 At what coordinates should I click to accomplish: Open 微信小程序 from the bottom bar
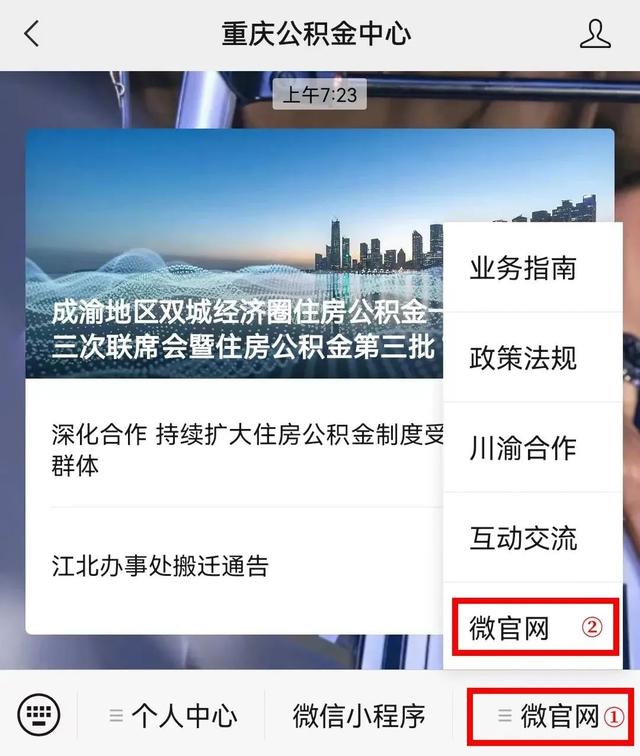(x=359, y=716)
